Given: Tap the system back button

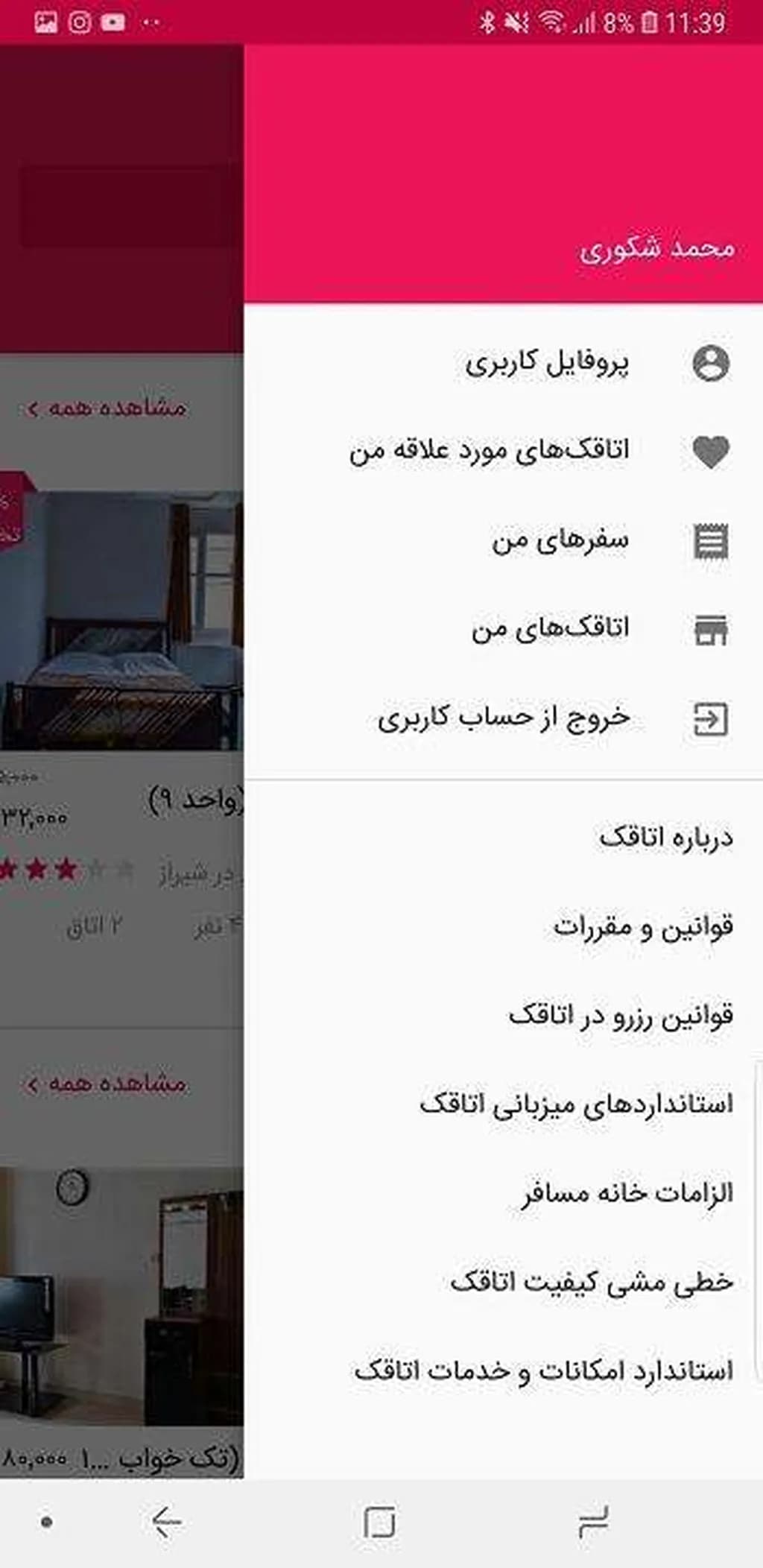Looking at the screenshot, I should [x=165, y=1522].
